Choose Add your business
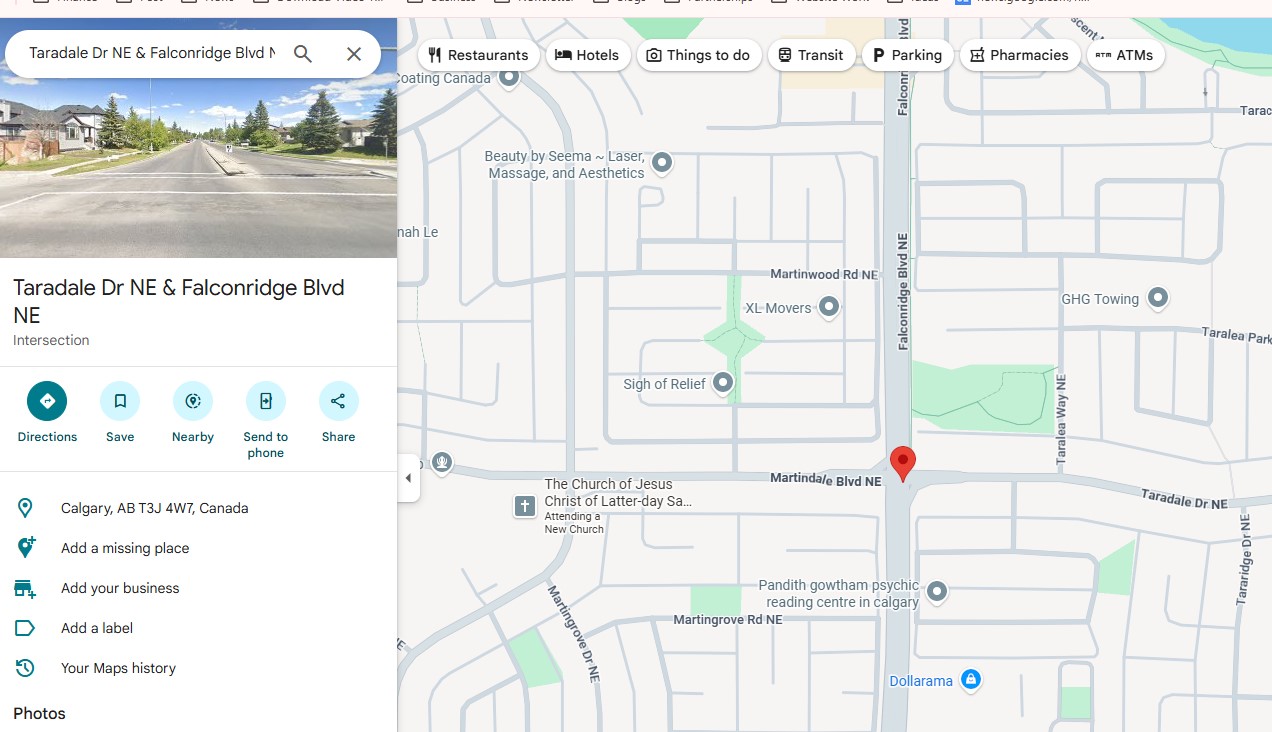The width and height of the screenshot is (1272, 732). click(120, 588)
